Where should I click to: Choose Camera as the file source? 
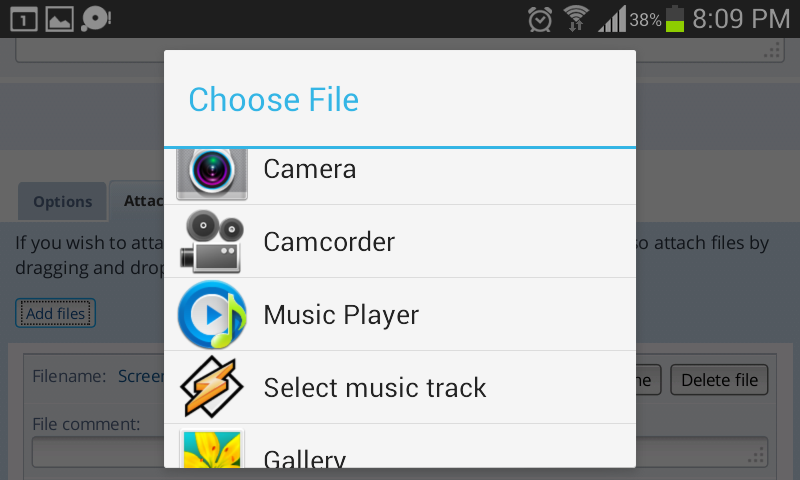coord(400,172)
